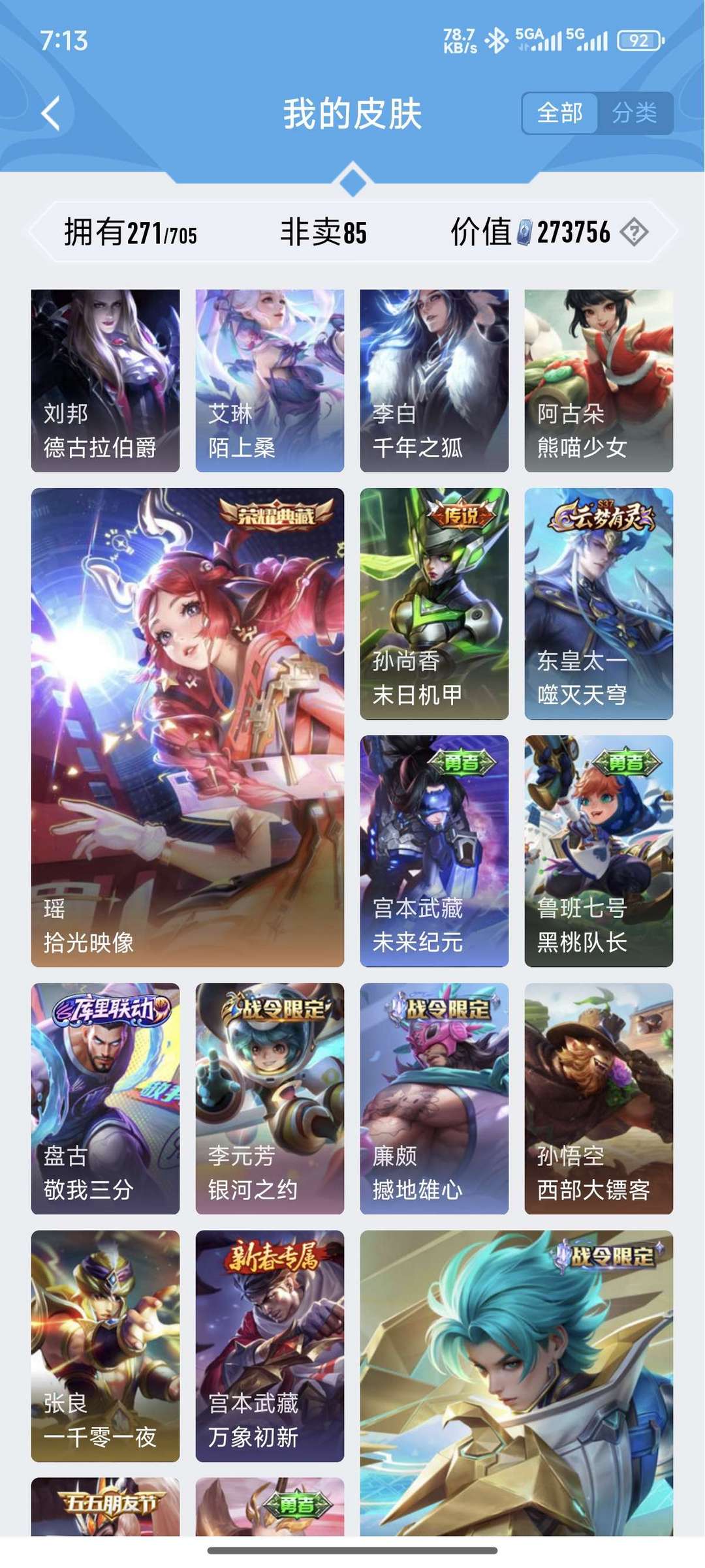The image size is (705, 1568).
Task: Select 东皇太一 噬灭天穹 skin
Action: [x=599, y=604]
